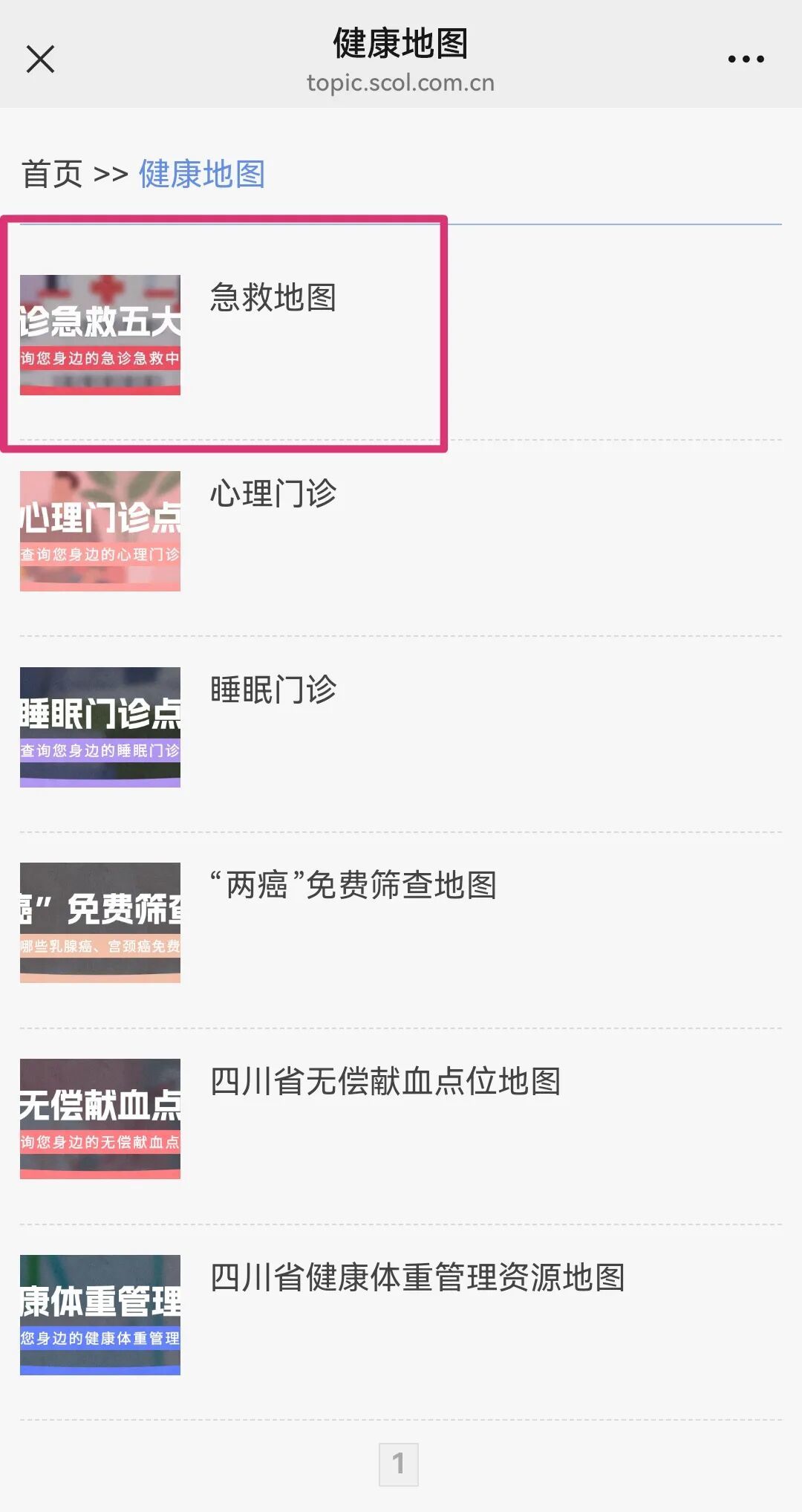
Task: Open the three-dot overflow menu
Action: [x=746, y=59]
